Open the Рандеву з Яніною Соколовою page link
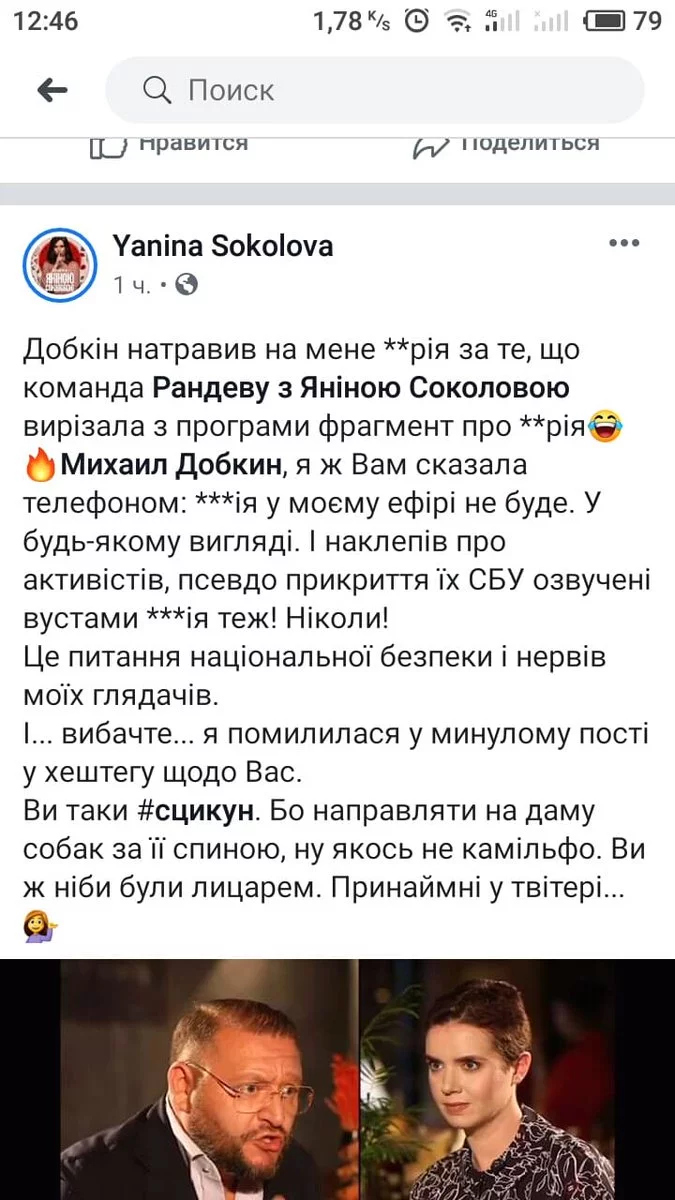Screen dimensions: 675x1200 [375, 388]
